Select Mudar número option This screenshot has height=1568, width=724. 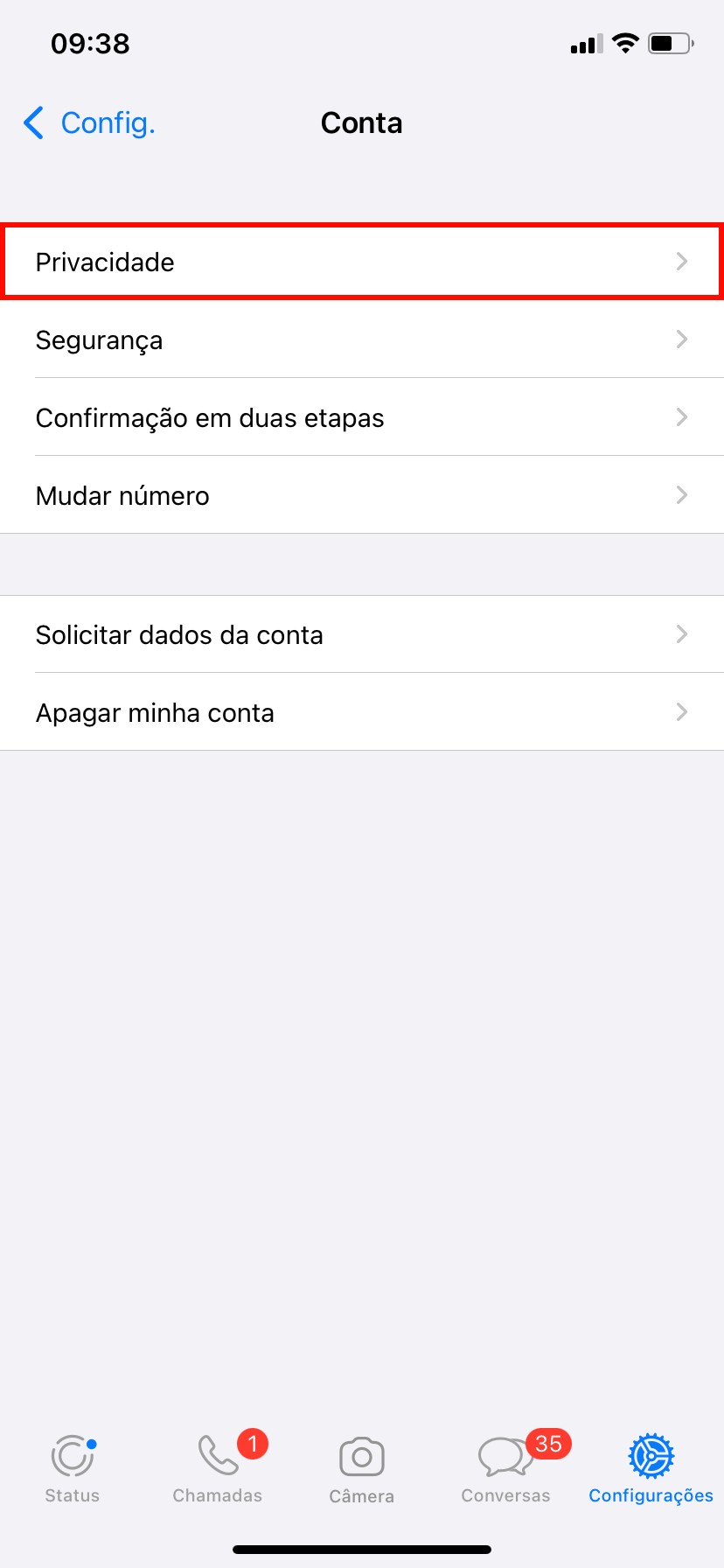click(x=362, y=495)
